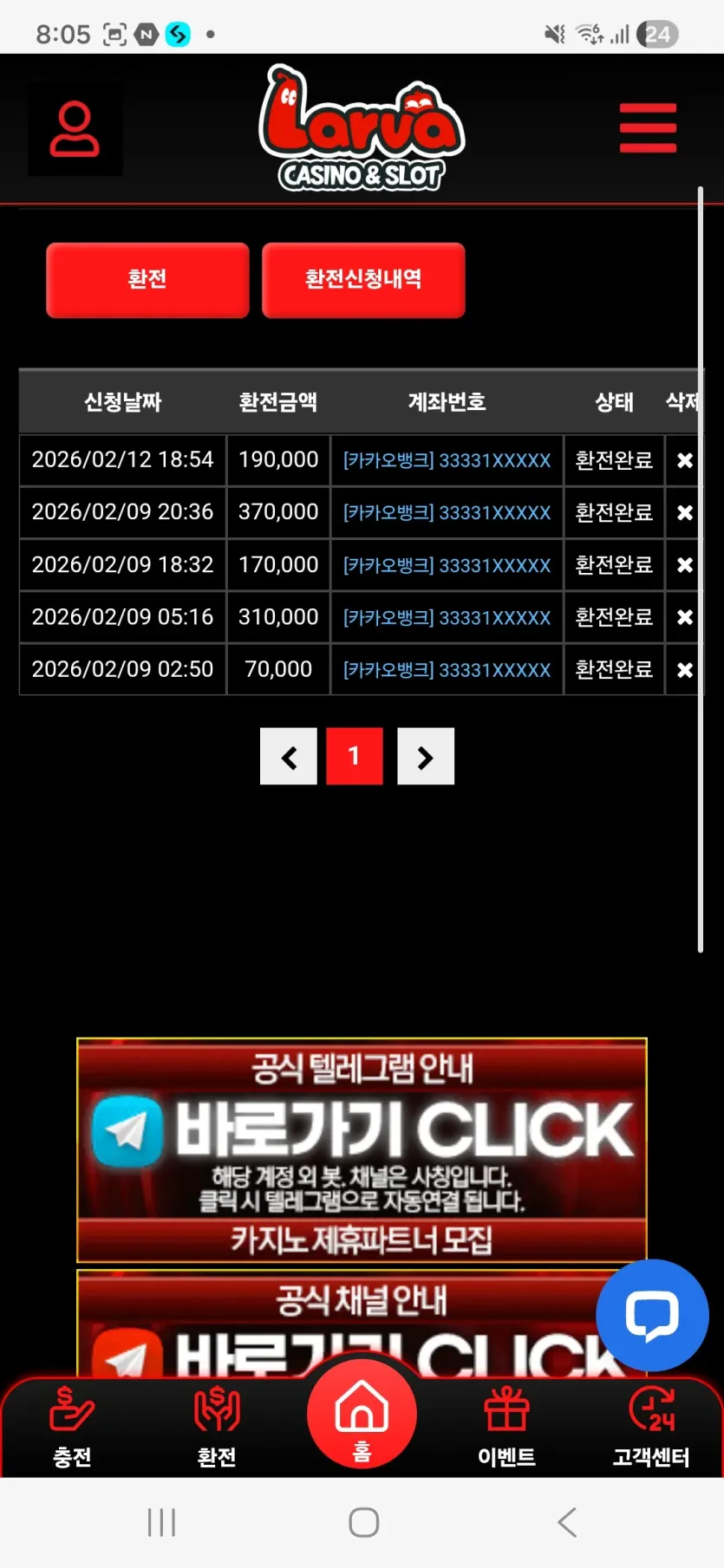Tap the system back button
The image size is (724, 1568).
(567, 1522)
